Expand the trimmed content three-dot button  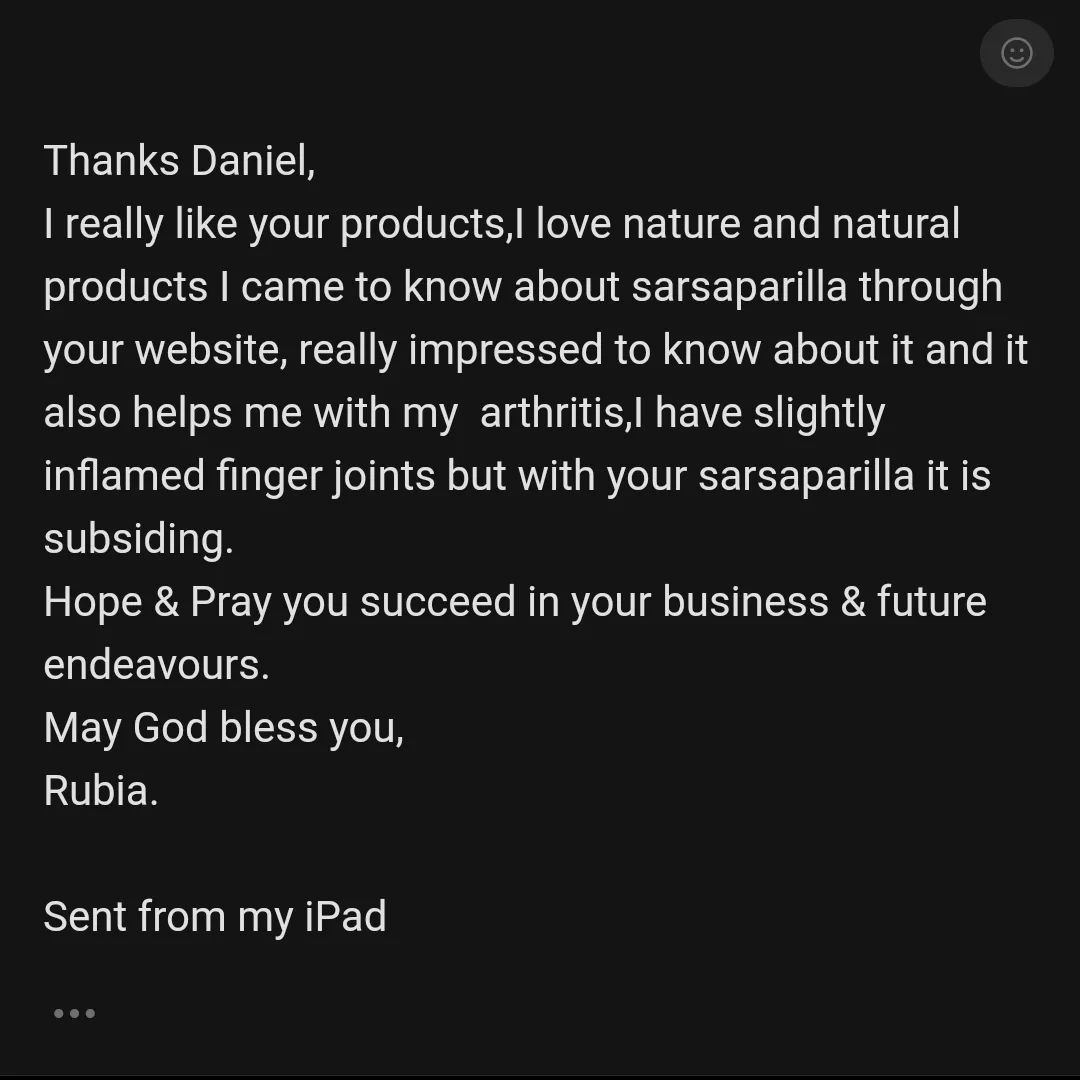click(x=74, y=1013)
